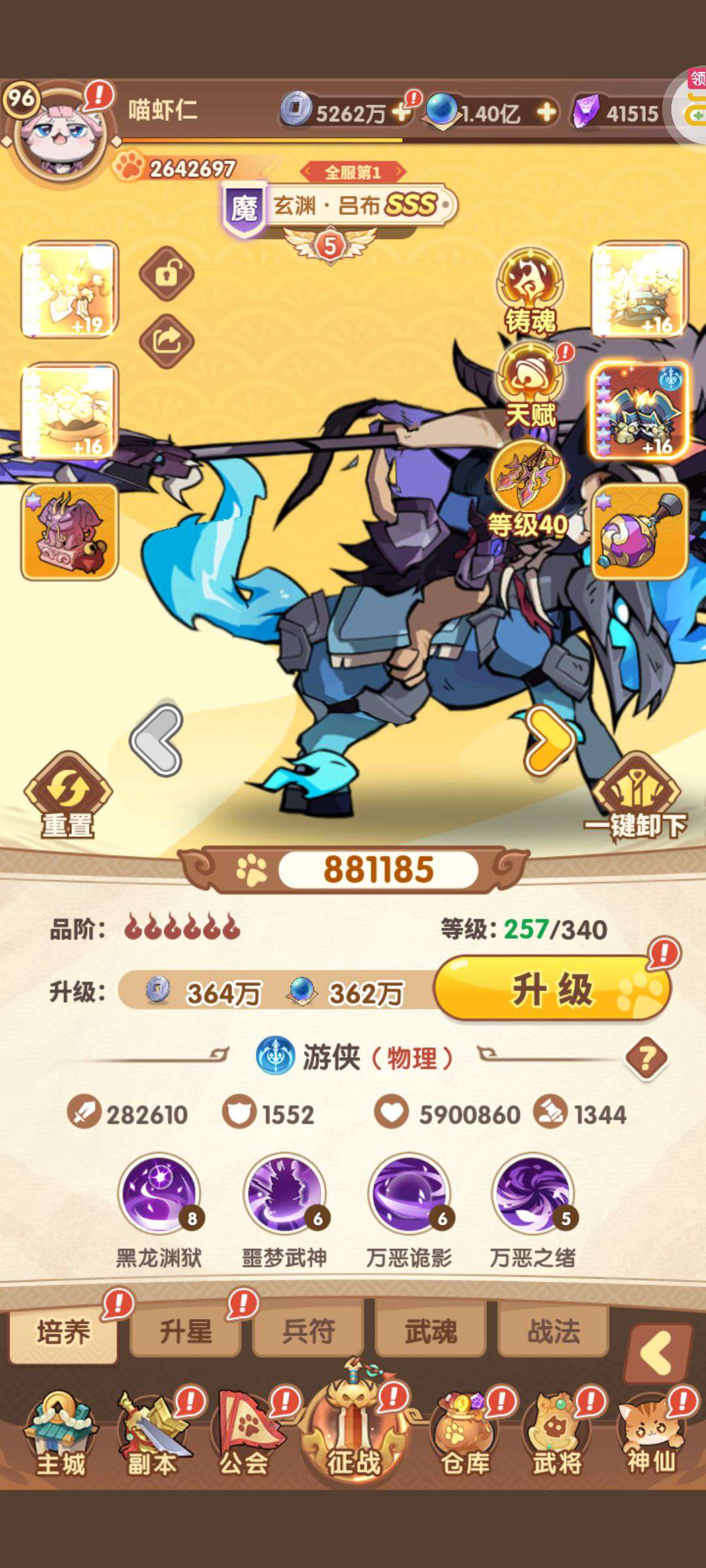Tap 一键卸下 to unequip all
706x1568 pixels.
[x=635, y=796]
